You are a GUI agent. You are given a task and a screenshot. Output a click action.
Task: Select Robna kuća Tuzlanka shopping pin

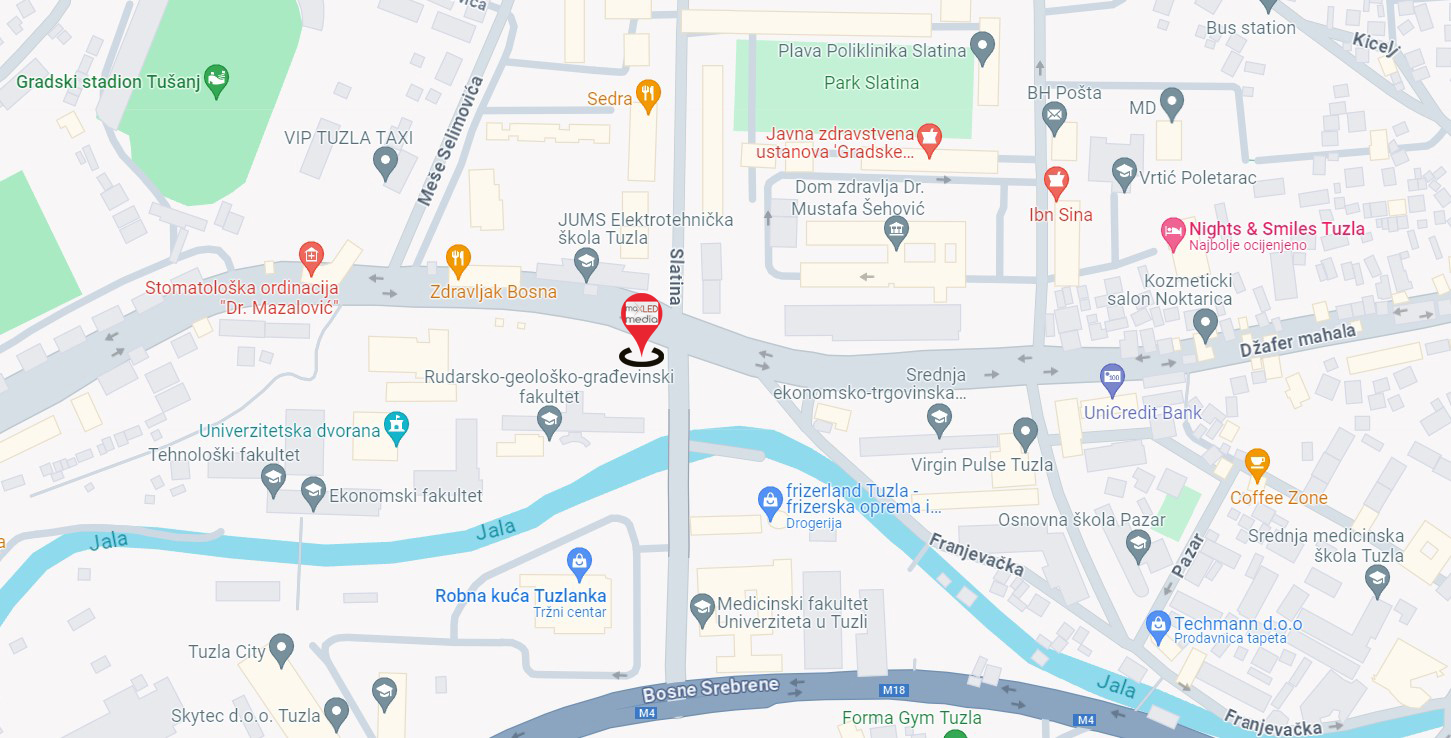(x=579, y=562)
